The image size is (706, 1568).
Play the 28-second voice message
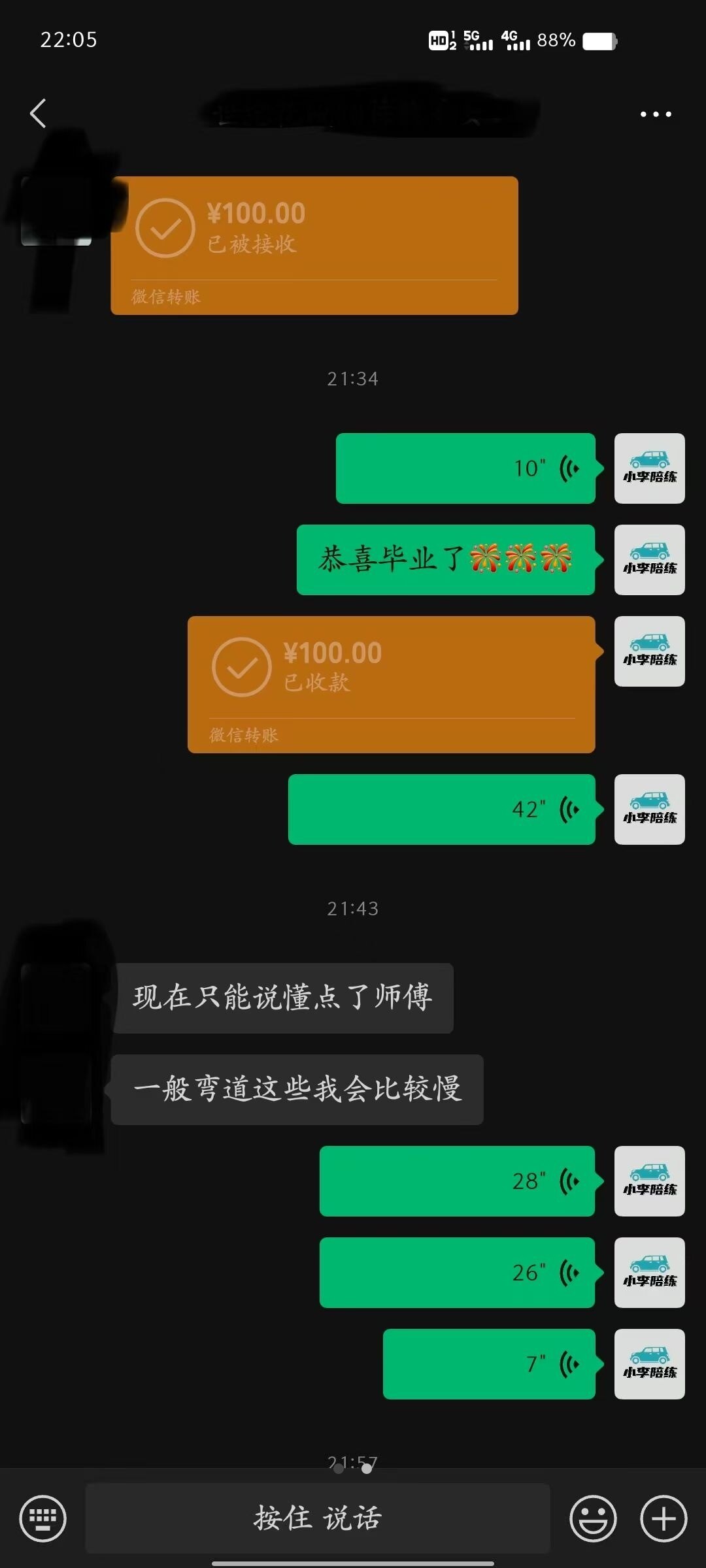pos(457,1181)
